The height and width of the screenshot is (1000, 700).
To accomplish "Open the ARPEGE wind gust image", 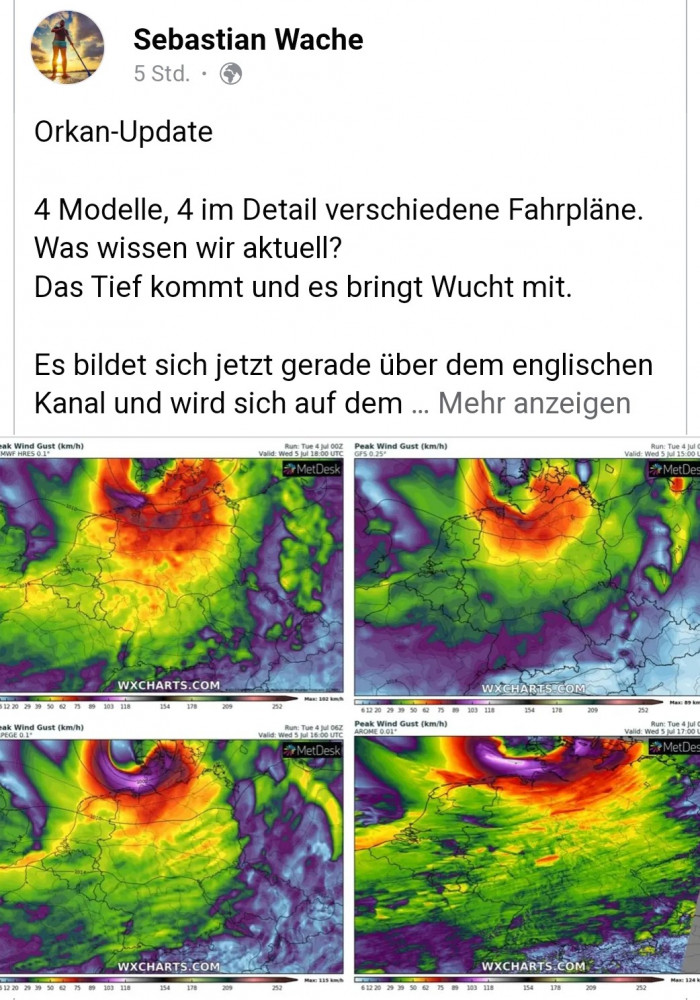I will (172, 860).
